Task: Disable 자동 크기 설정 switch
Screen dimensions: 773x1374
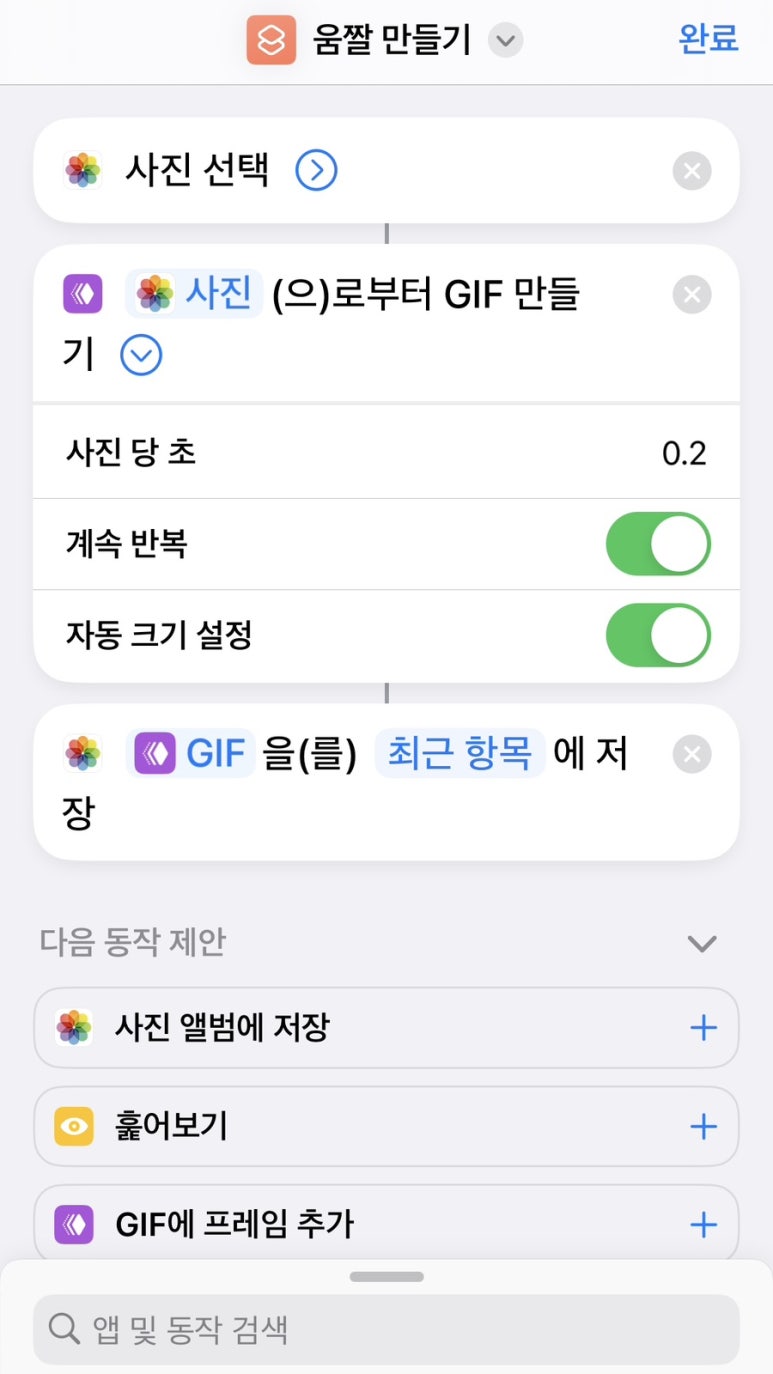Action: point(658,635)
